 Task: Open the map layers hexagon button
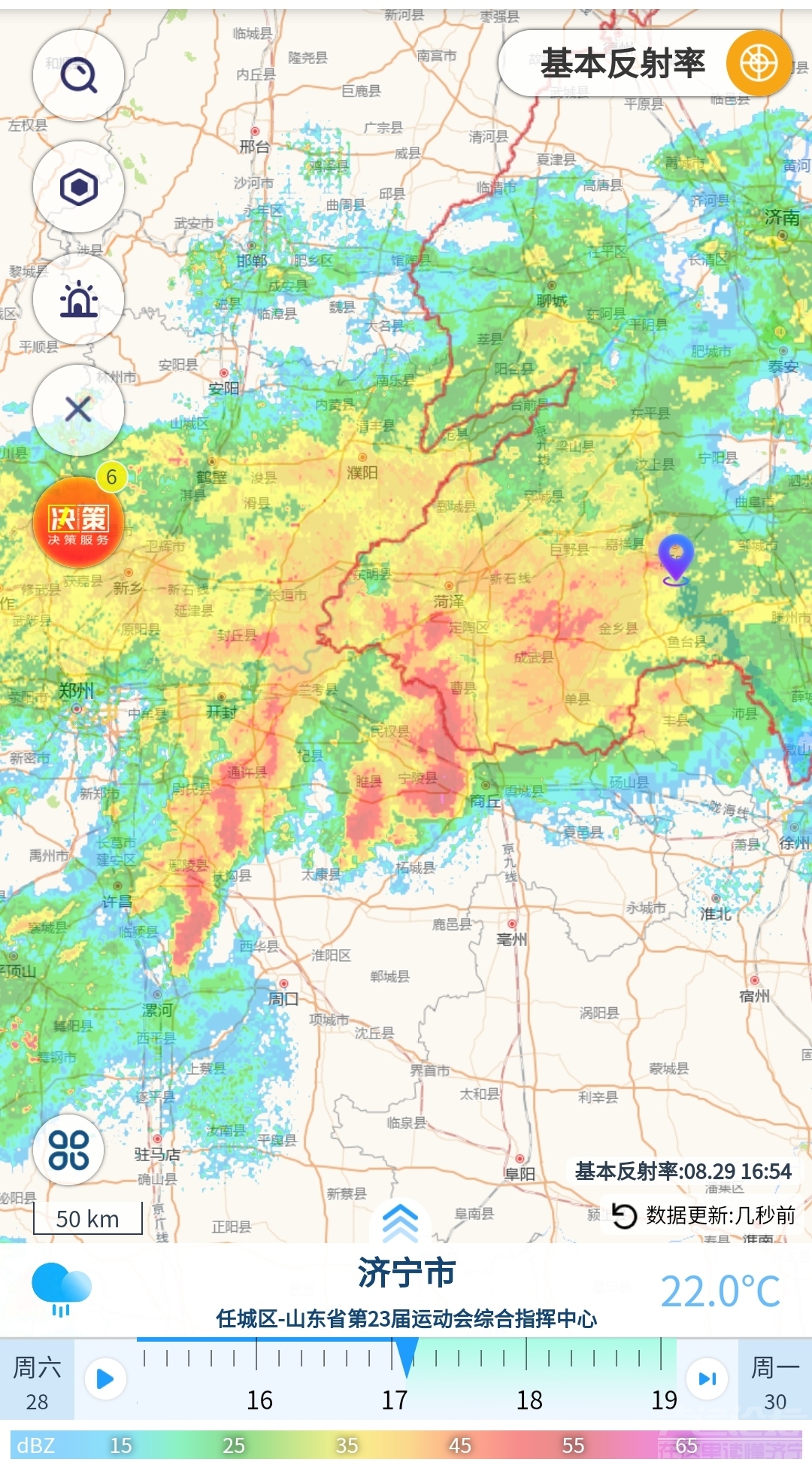click(x=78, y=187)
